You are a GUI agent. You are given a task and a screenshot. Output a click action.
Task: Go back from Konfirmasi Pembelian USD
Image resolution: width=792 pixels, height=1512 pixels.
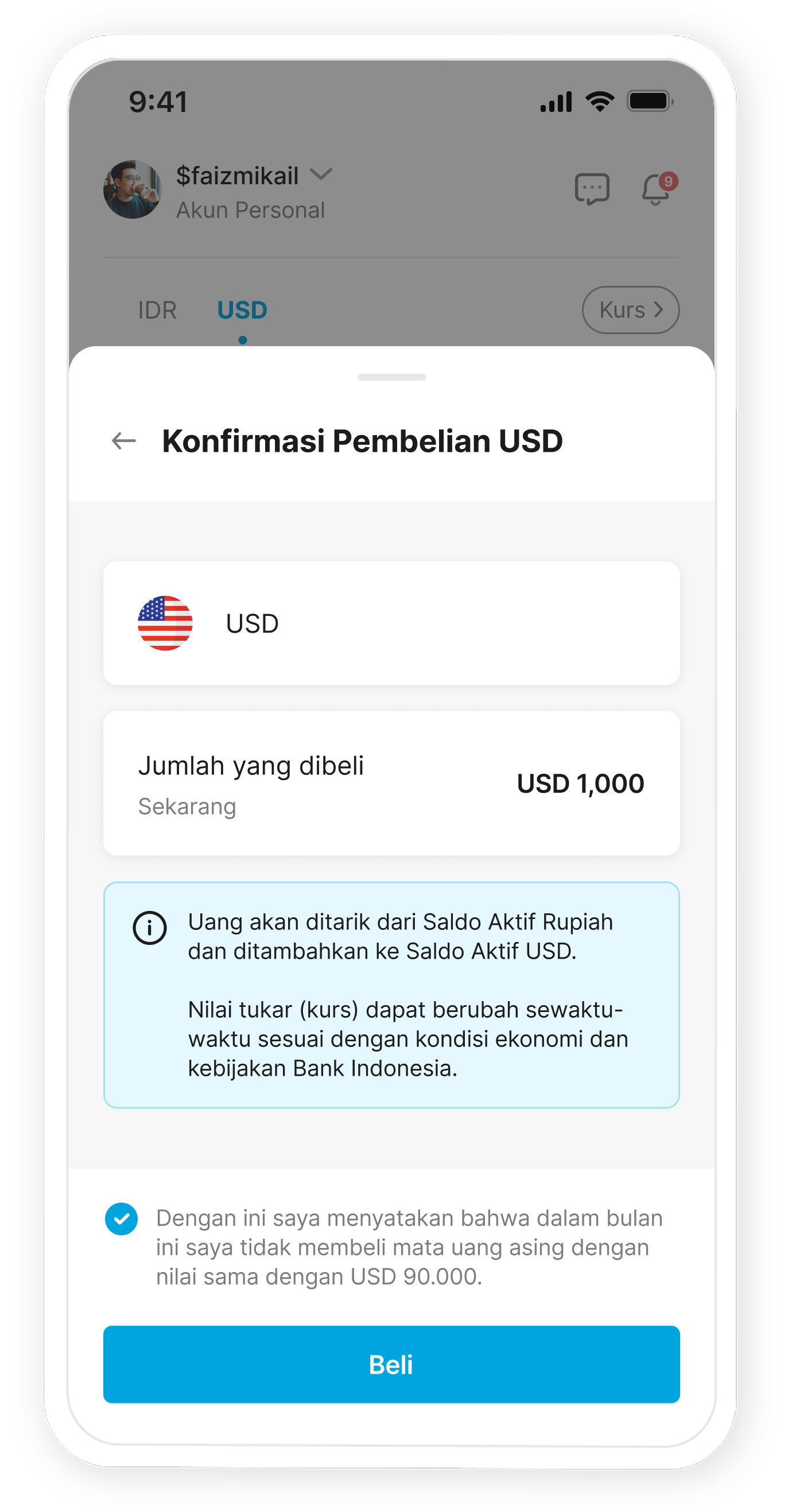[x=124, y=440]
